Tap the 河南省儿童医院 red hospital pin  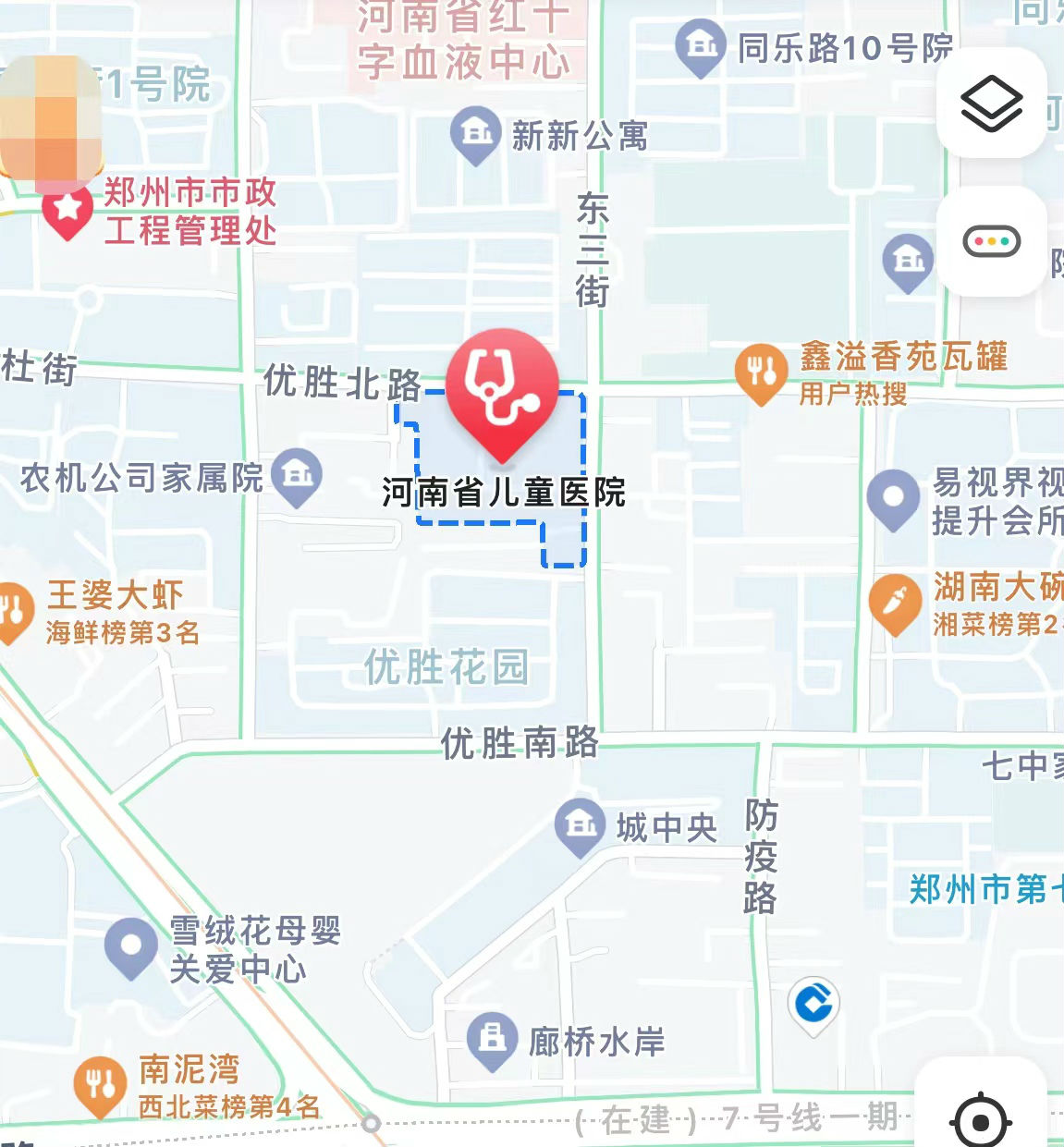click(502, 391)
